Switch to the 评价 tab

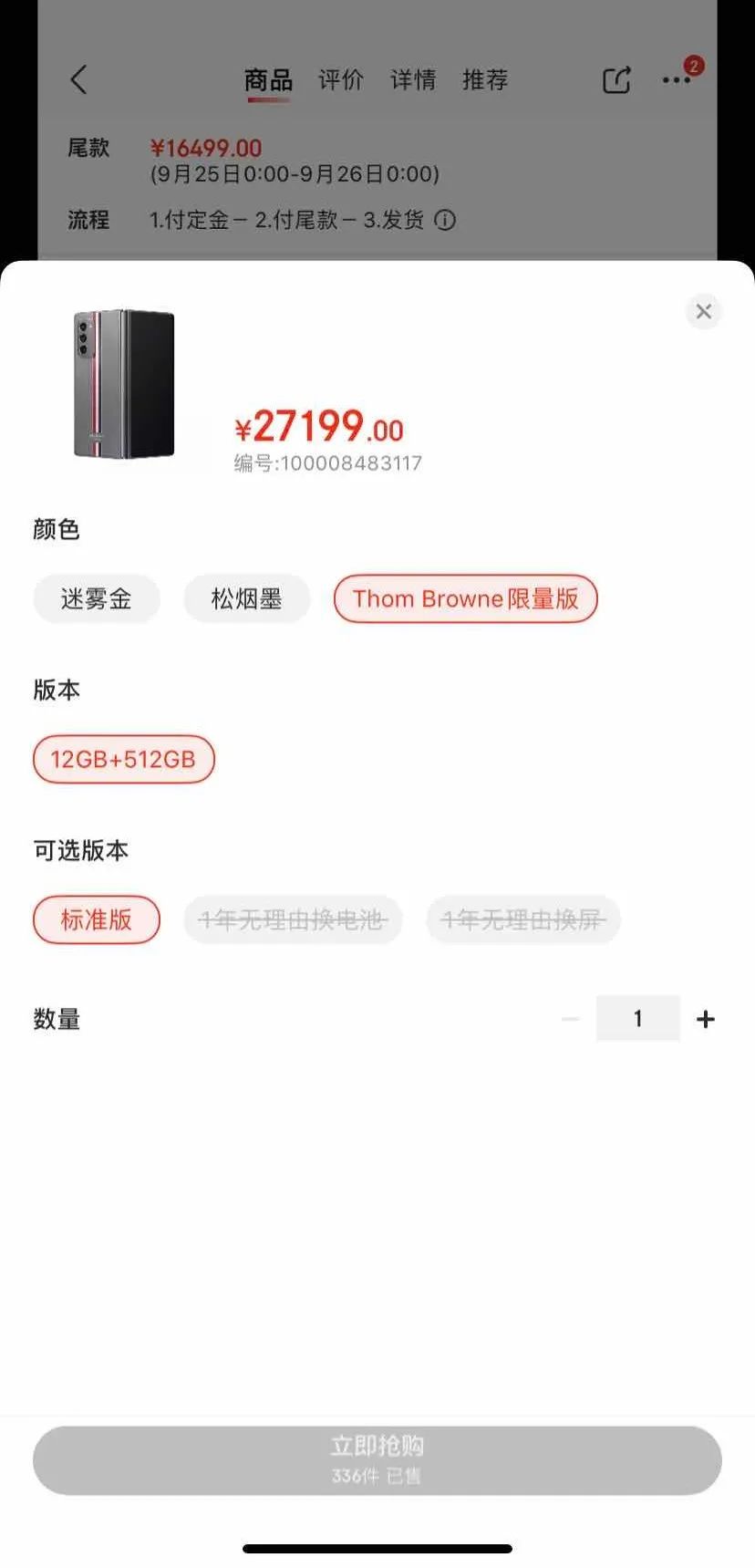coord(340,80)
